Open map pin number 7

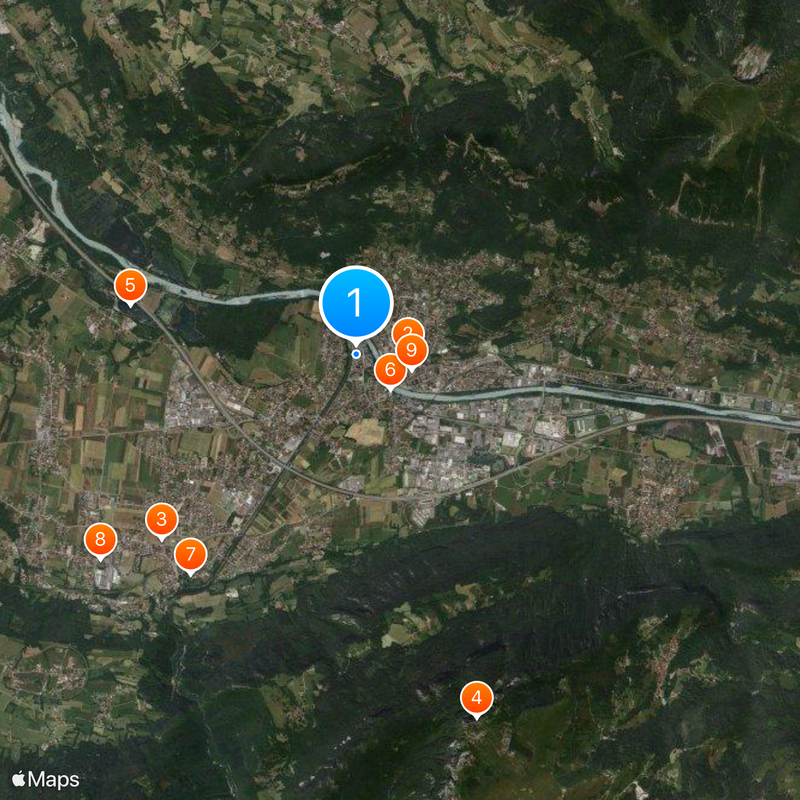pos(190,554)
